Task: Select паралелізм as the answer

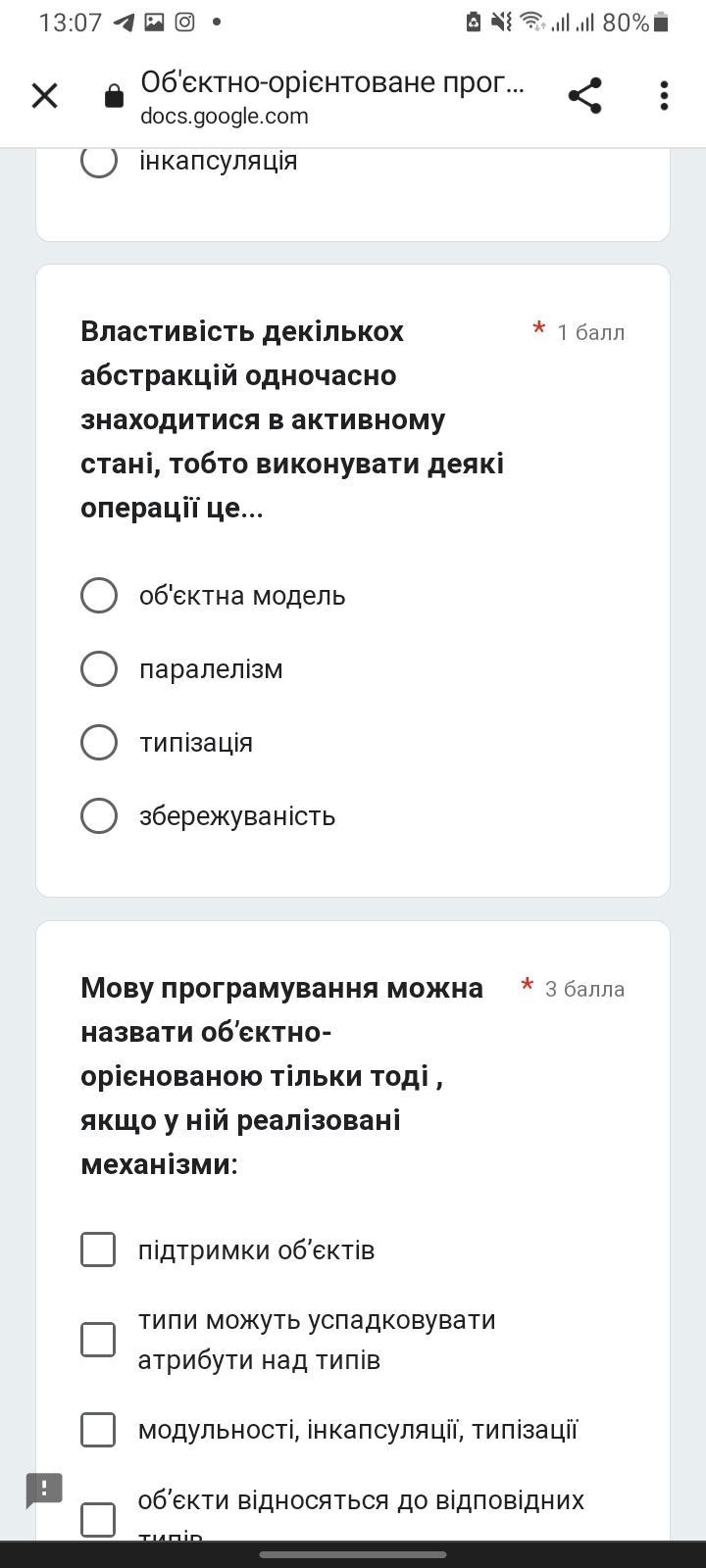Action: 99,668
